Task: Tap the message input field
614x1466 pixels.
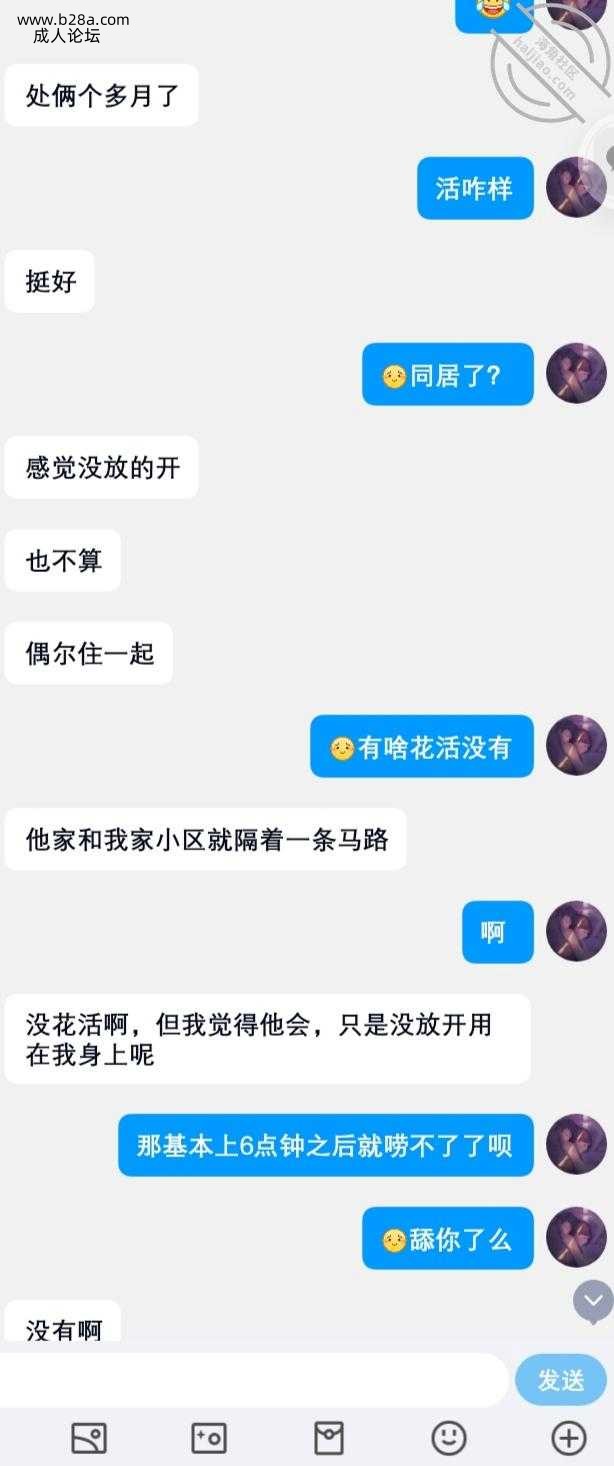Action: click(250, 1380)
